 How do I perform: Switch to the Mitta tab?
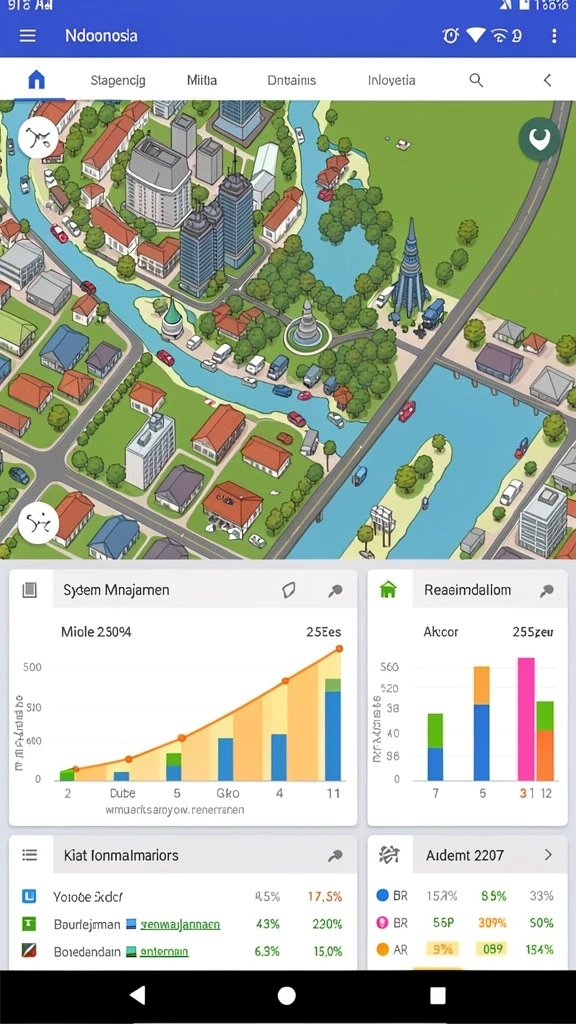pyautogui.click(x=202, y=81)
